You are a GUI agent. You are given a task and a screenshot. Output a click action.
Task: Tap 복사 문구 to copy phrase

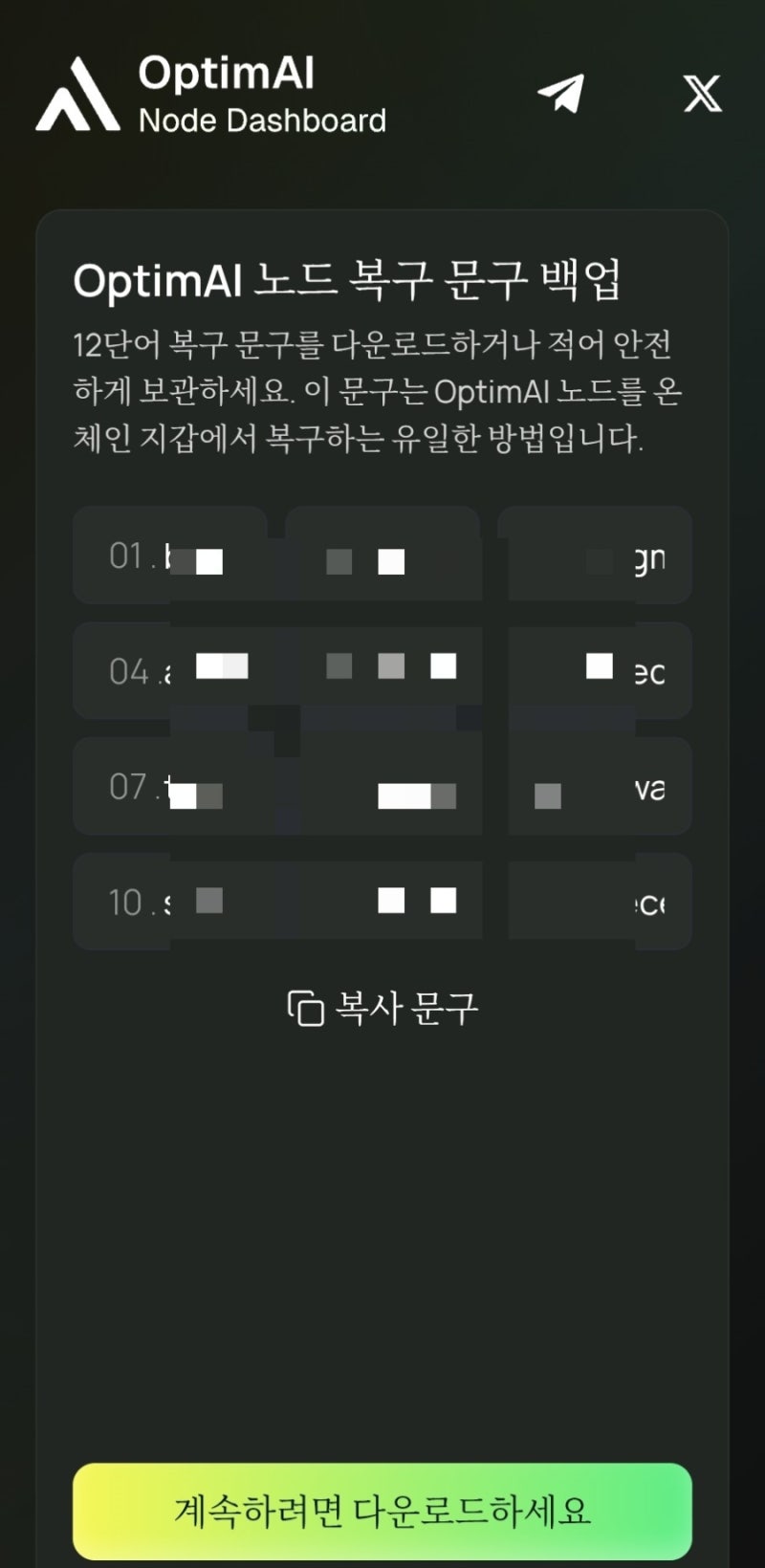pyautogui.click(x=382, y=1008)
